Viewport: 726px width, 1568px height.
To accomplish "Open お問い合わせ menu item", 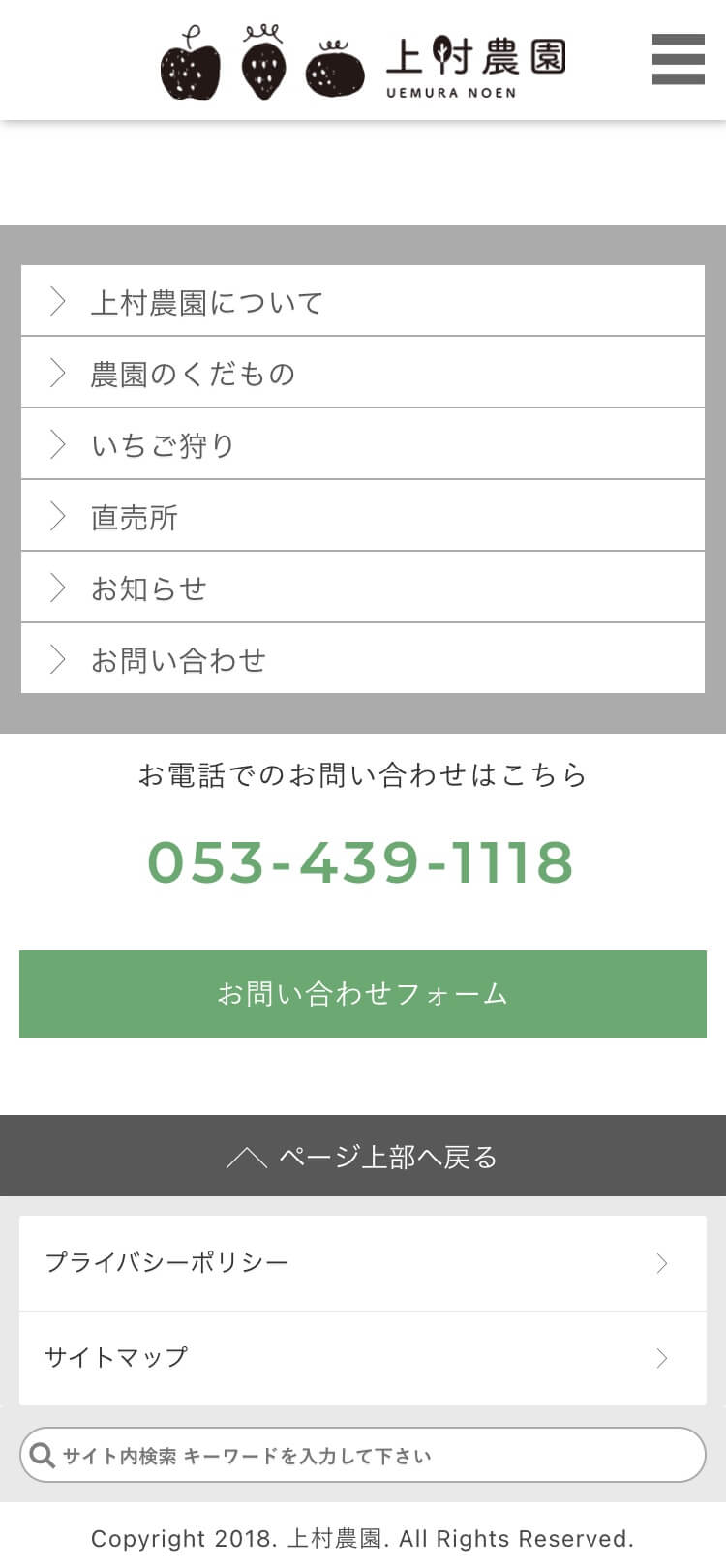I will 363,659.
